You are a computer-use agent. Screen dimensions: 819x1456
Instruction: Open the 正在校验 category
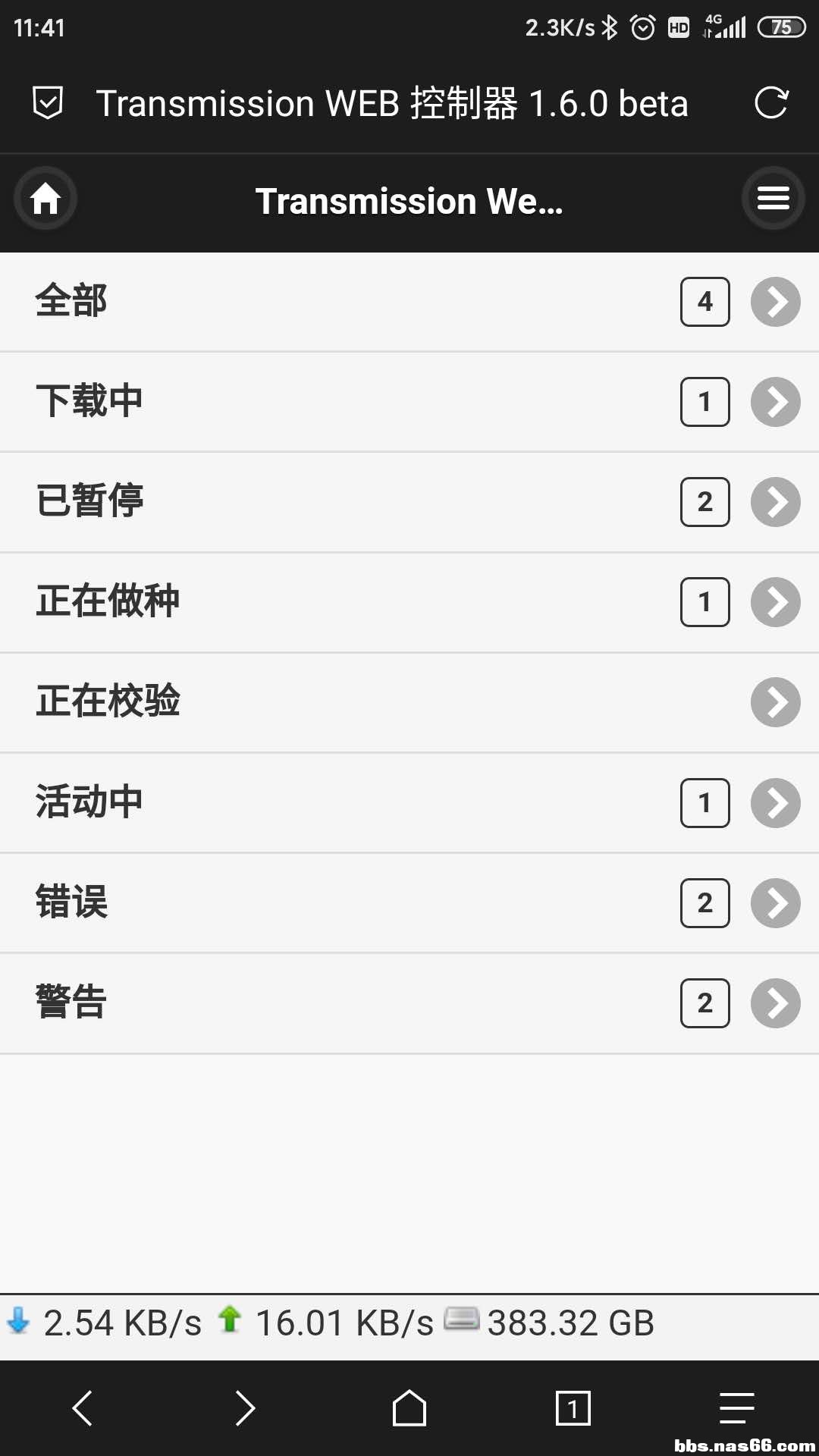[x=409, y=702]
